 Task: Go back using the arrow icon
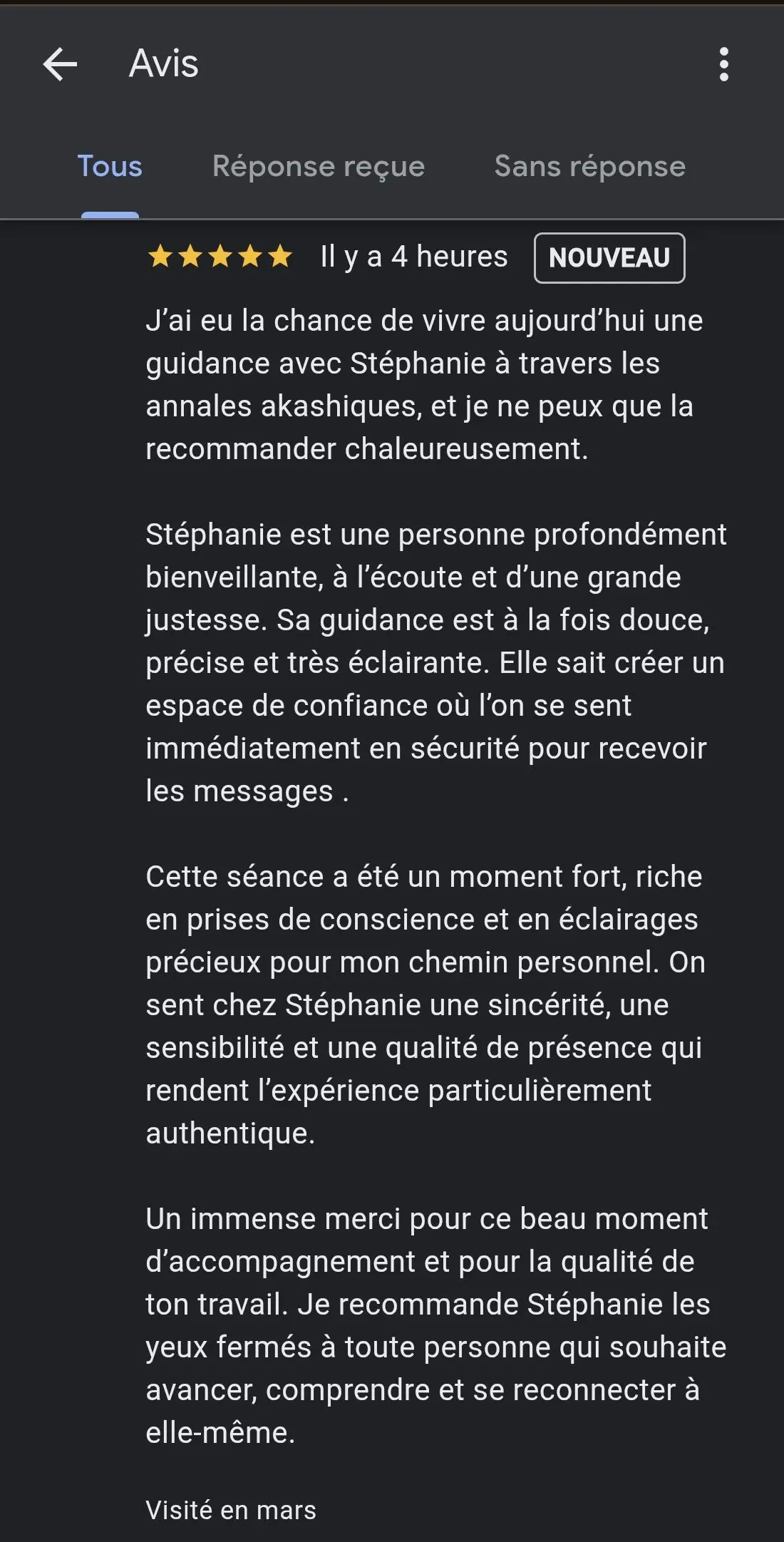[60, 64]
